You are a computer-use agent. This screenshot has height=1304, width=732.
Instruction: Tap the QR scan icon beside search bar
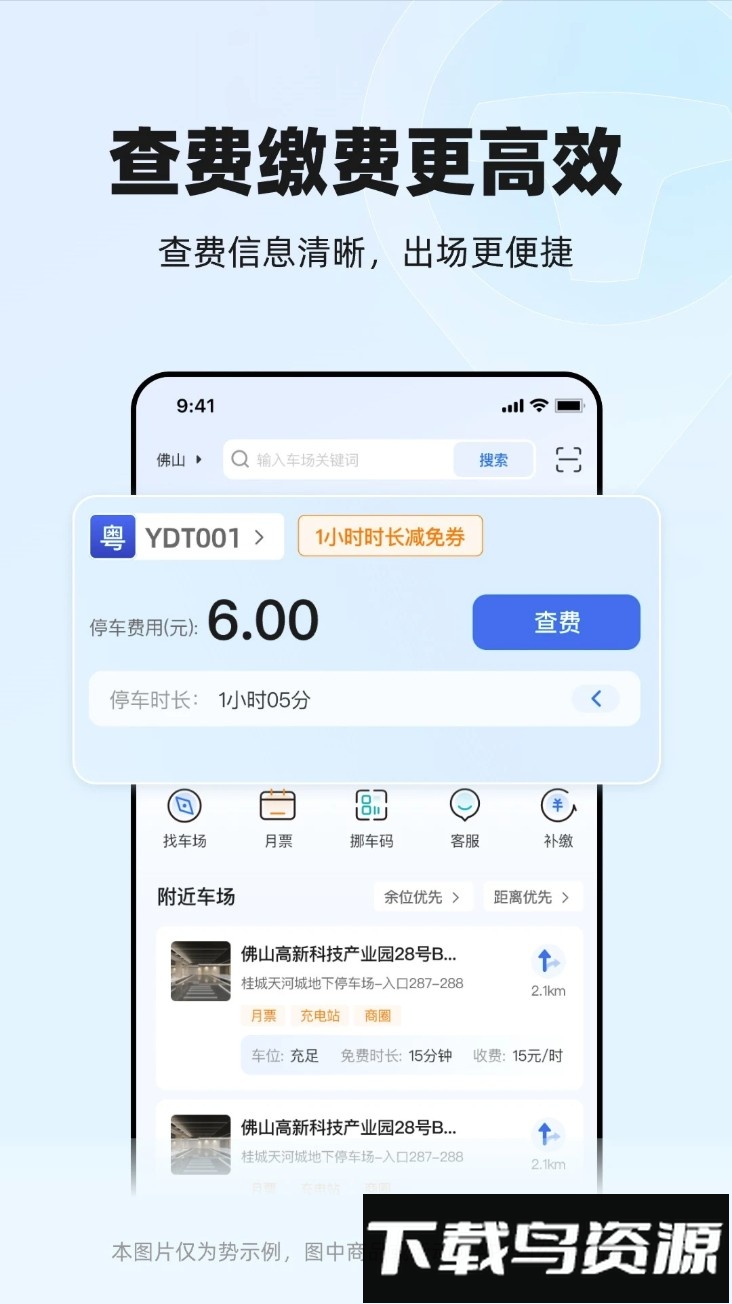coord(568,459)
